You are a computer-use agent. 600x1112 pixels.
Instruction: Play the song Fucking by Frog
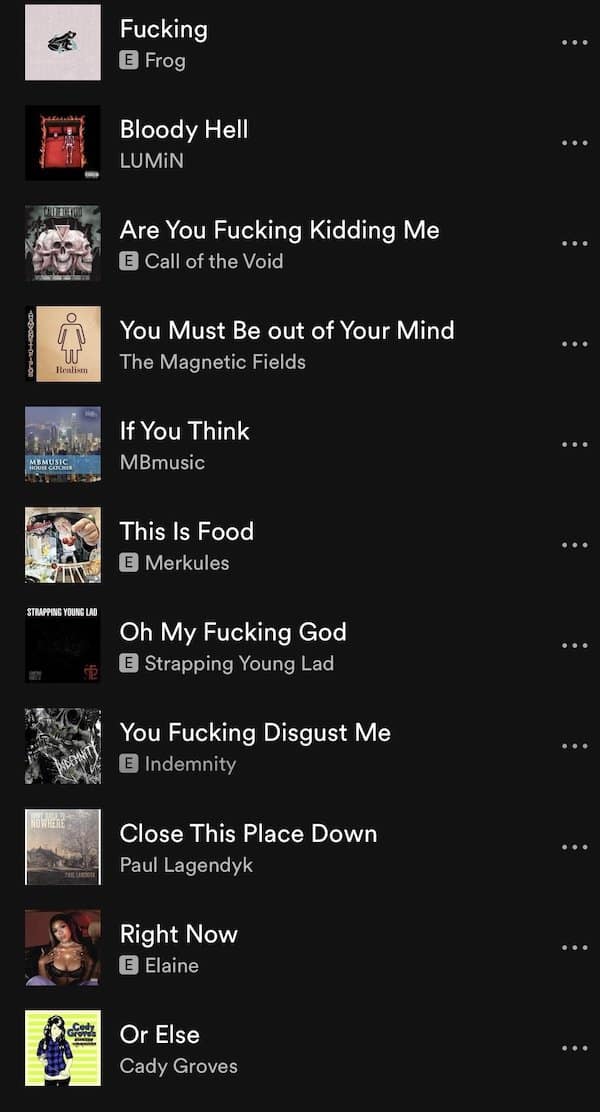click(164, 29)
